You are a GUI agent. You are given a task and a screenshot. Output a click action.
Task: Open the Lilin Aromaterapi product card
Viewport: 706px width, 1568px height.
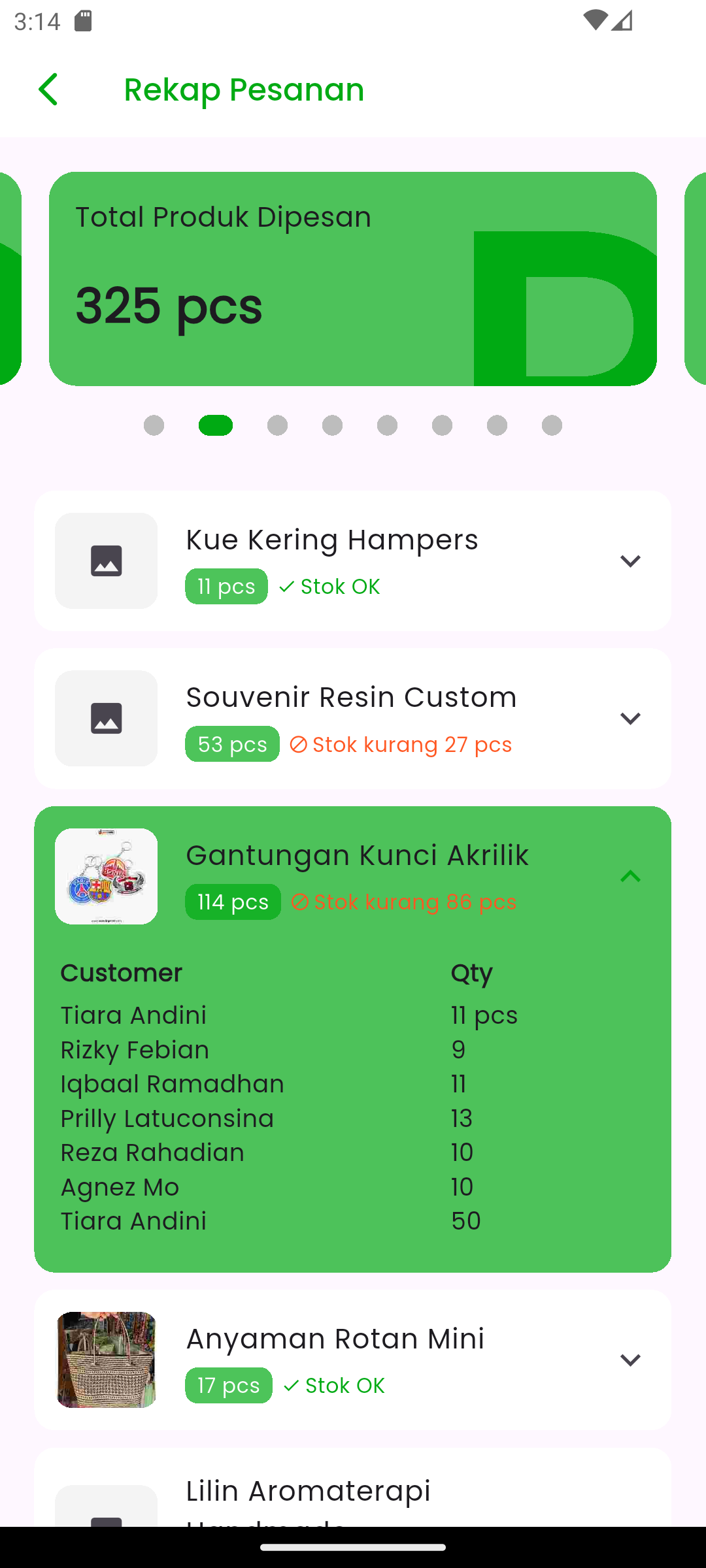point(353,1496)
